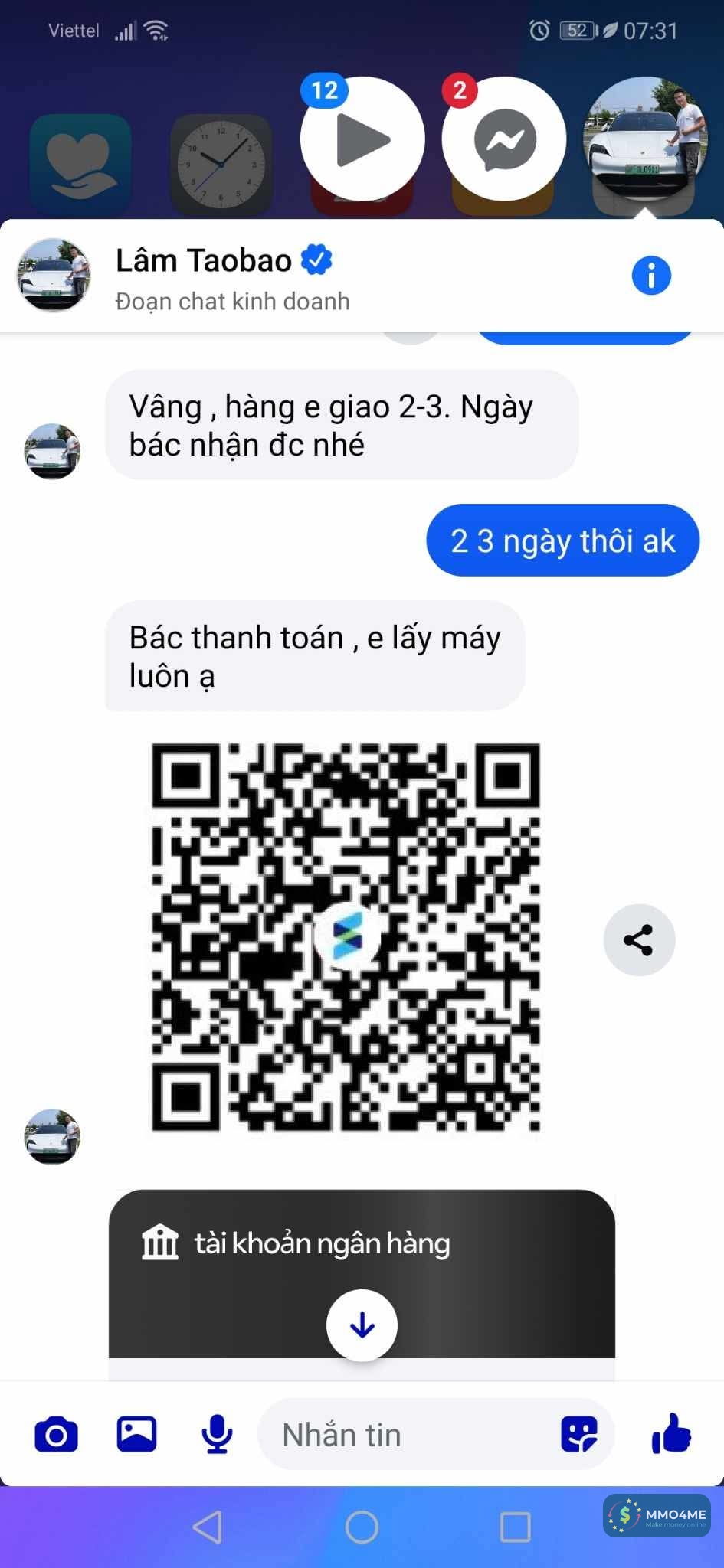The height and width of the screenshot is (1568, 724).
Task: Open the camera to take a photo
Action: point(57,1434)
